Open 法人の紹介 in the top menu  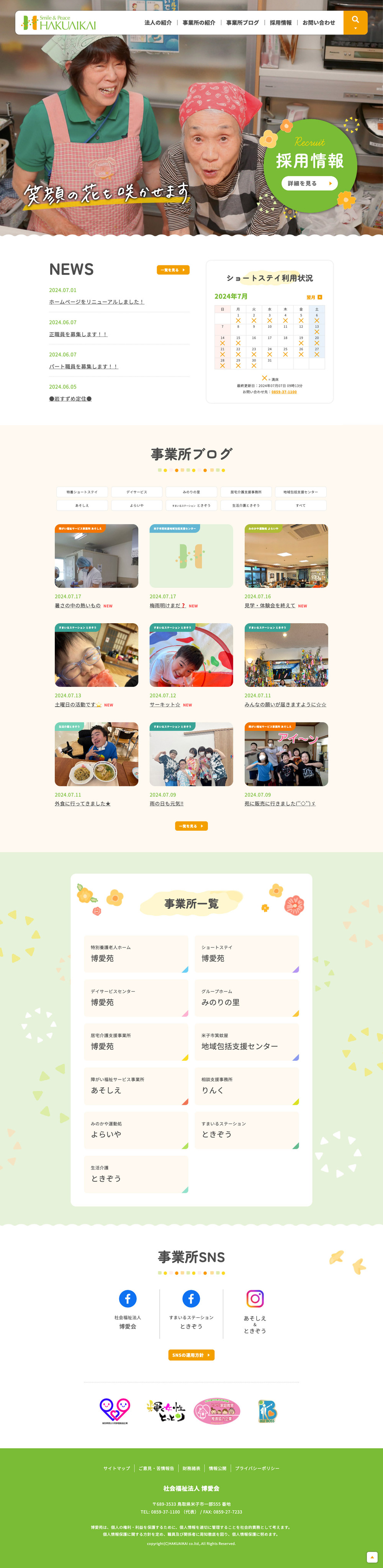click(x=158, y=23)
